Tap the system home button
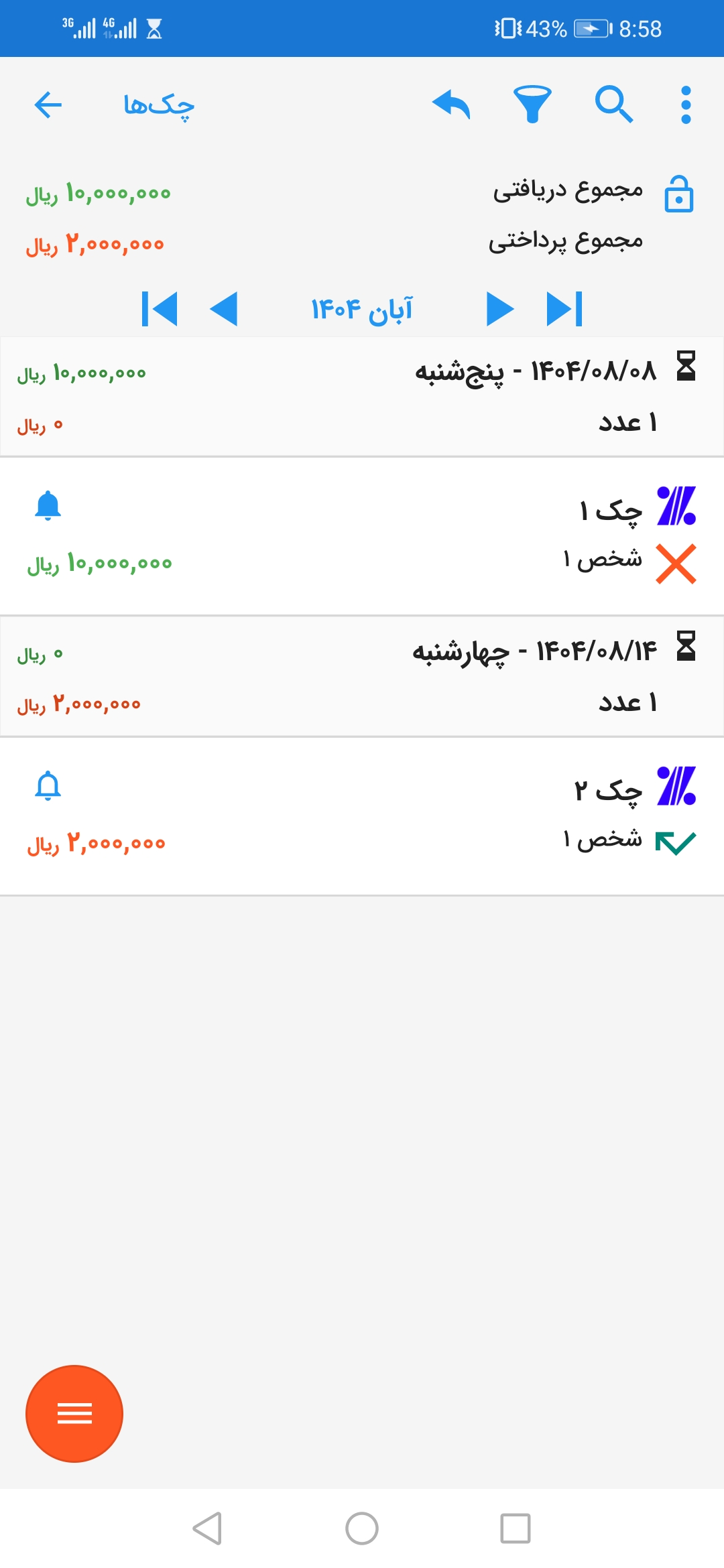Viewport: 724px width, 1568px height. 362,1528
